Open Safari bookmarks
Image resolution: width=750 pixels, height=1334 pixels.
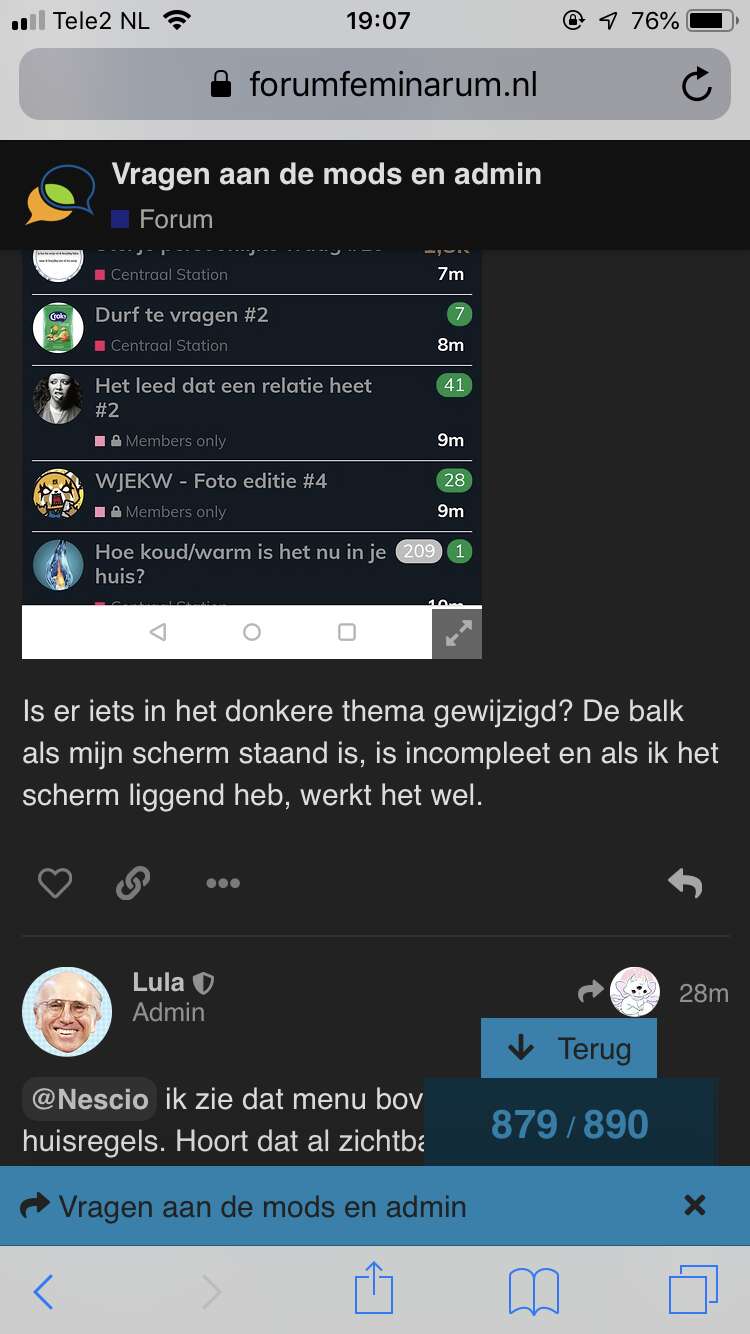534,1292
